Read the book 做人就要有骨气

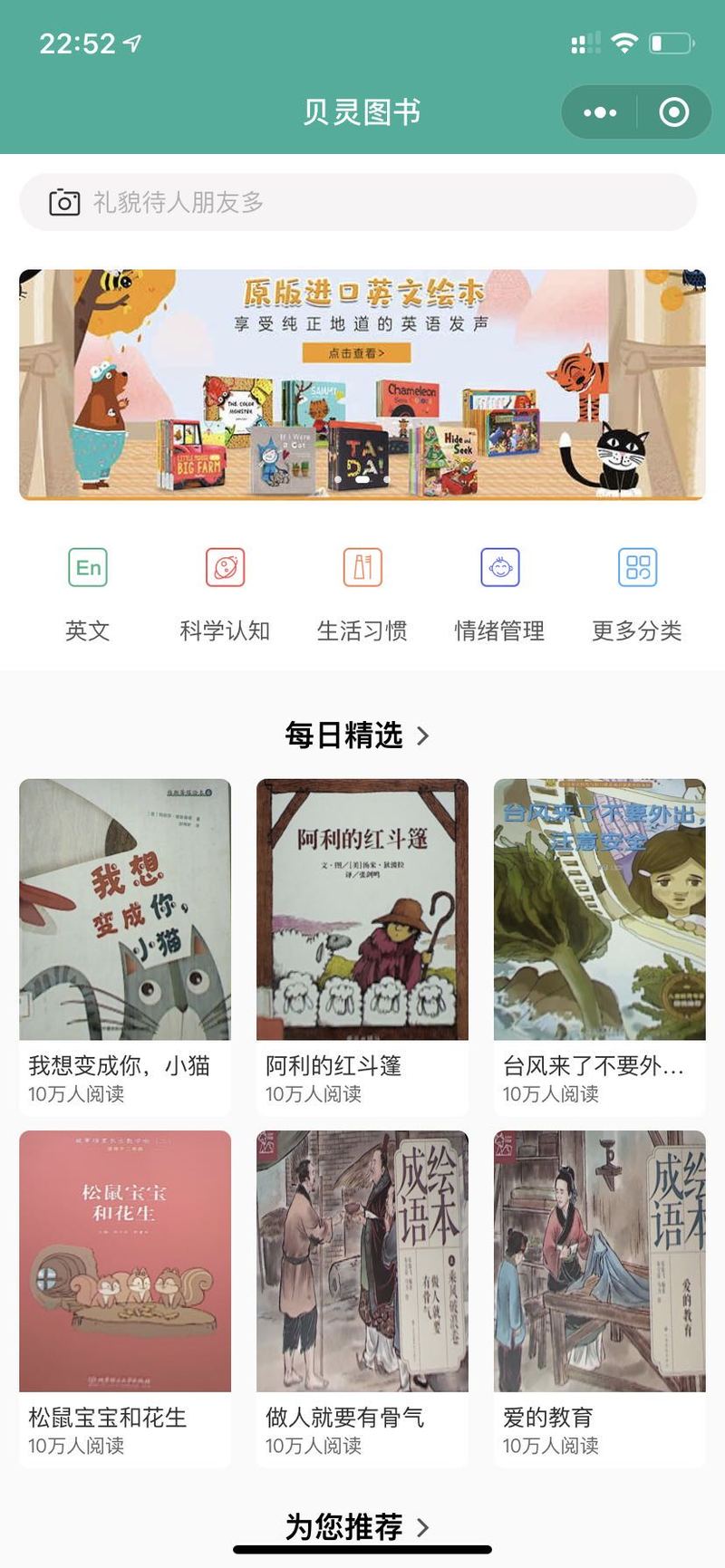coord(362,1298)
